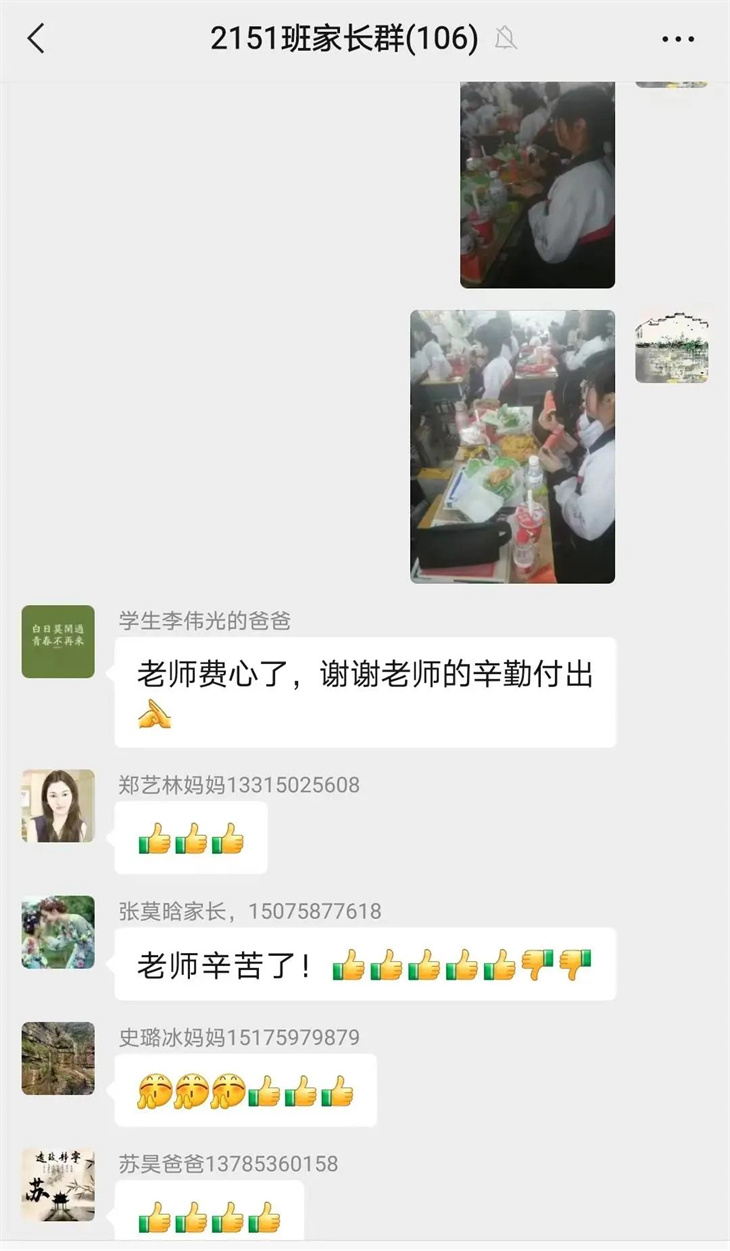The image size is (730, 1251).
Task: View 张莫晗家长's profile avatar
Action: (x=58, y=932)
